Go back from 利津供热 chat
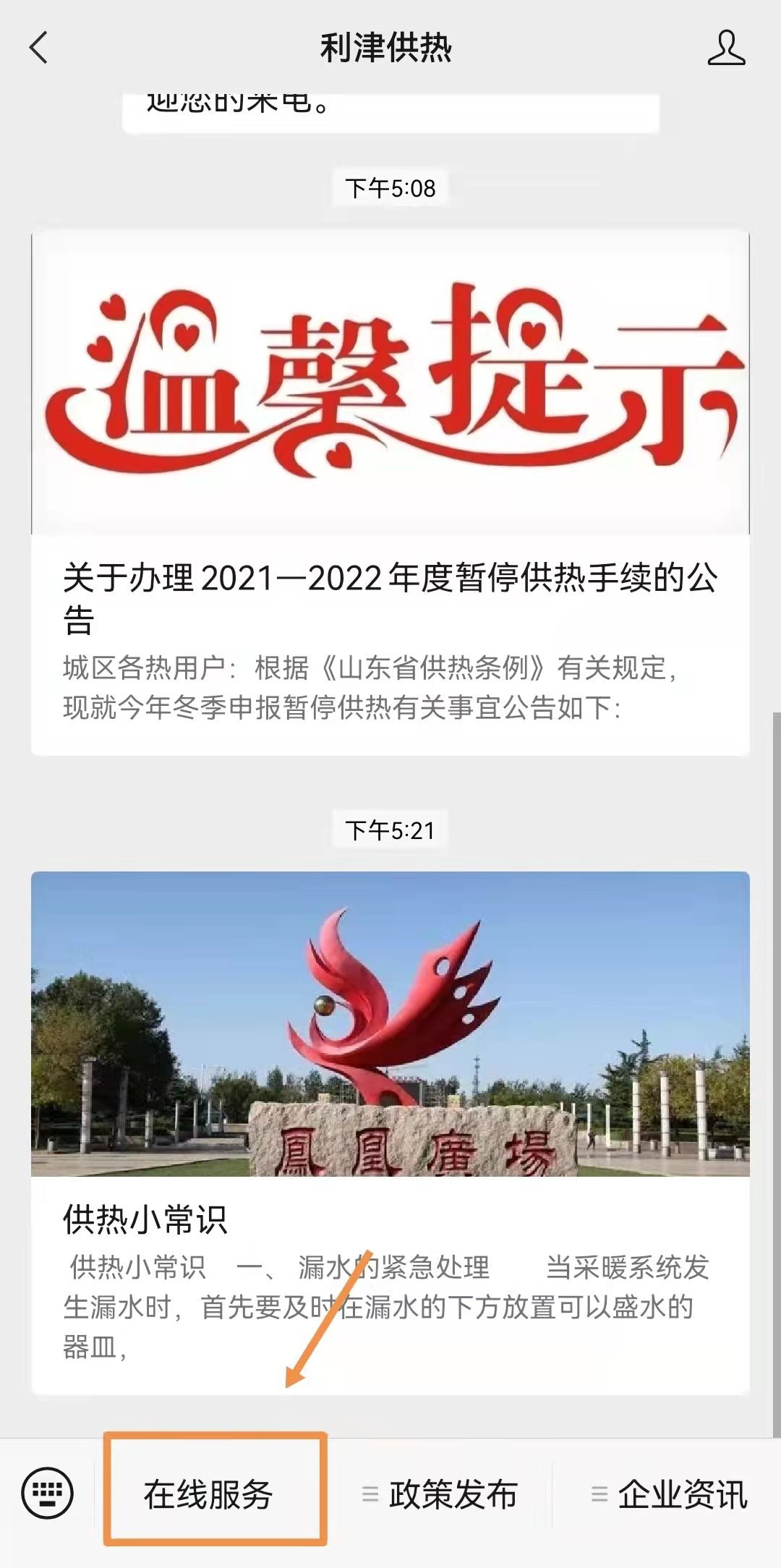The image size is (781, 1568). click(39, 48)
